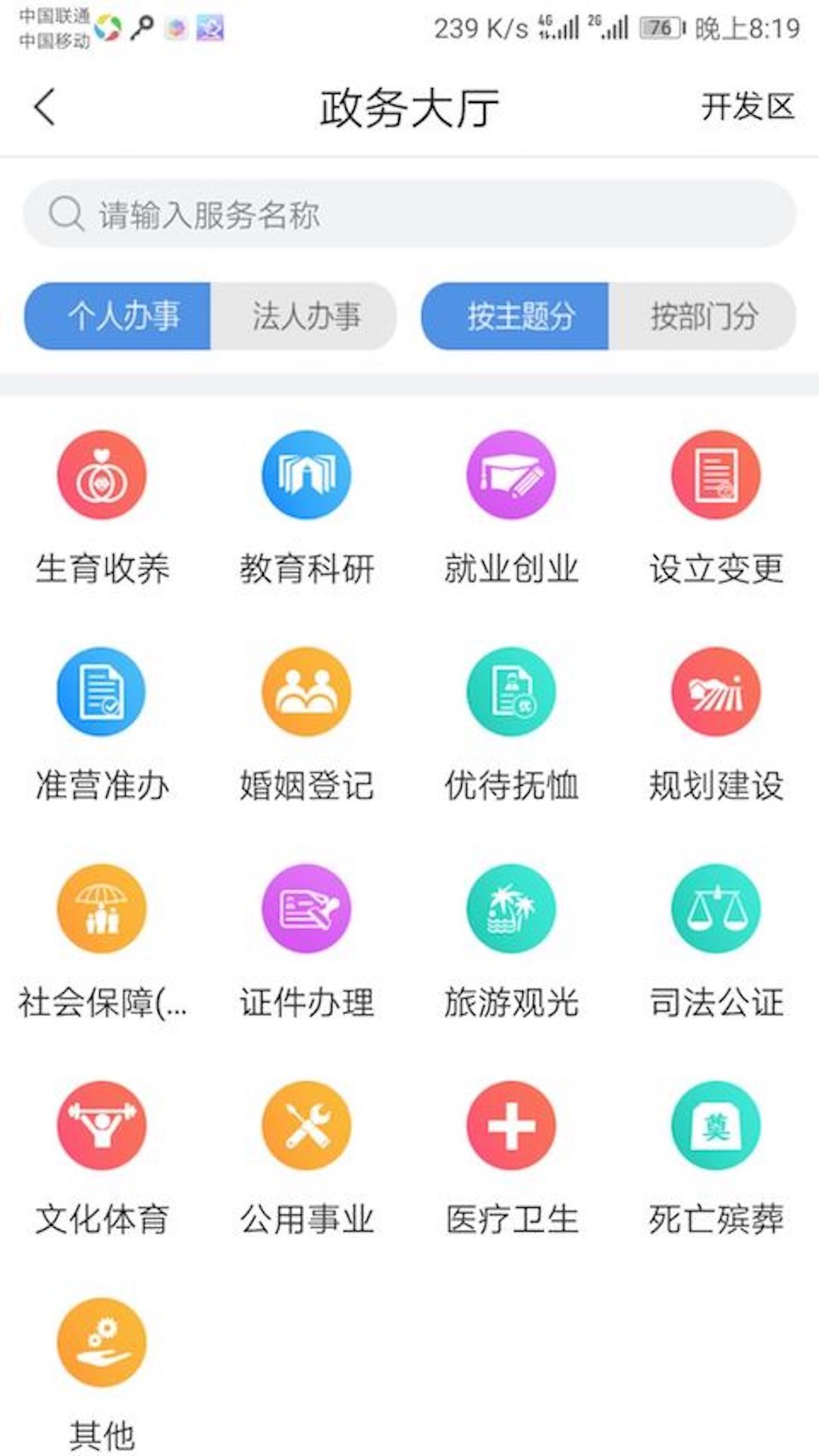Viewport: 819px width, 1456px height.
Task: Keep 个人办事 selected
Action: tap(116, 318)
